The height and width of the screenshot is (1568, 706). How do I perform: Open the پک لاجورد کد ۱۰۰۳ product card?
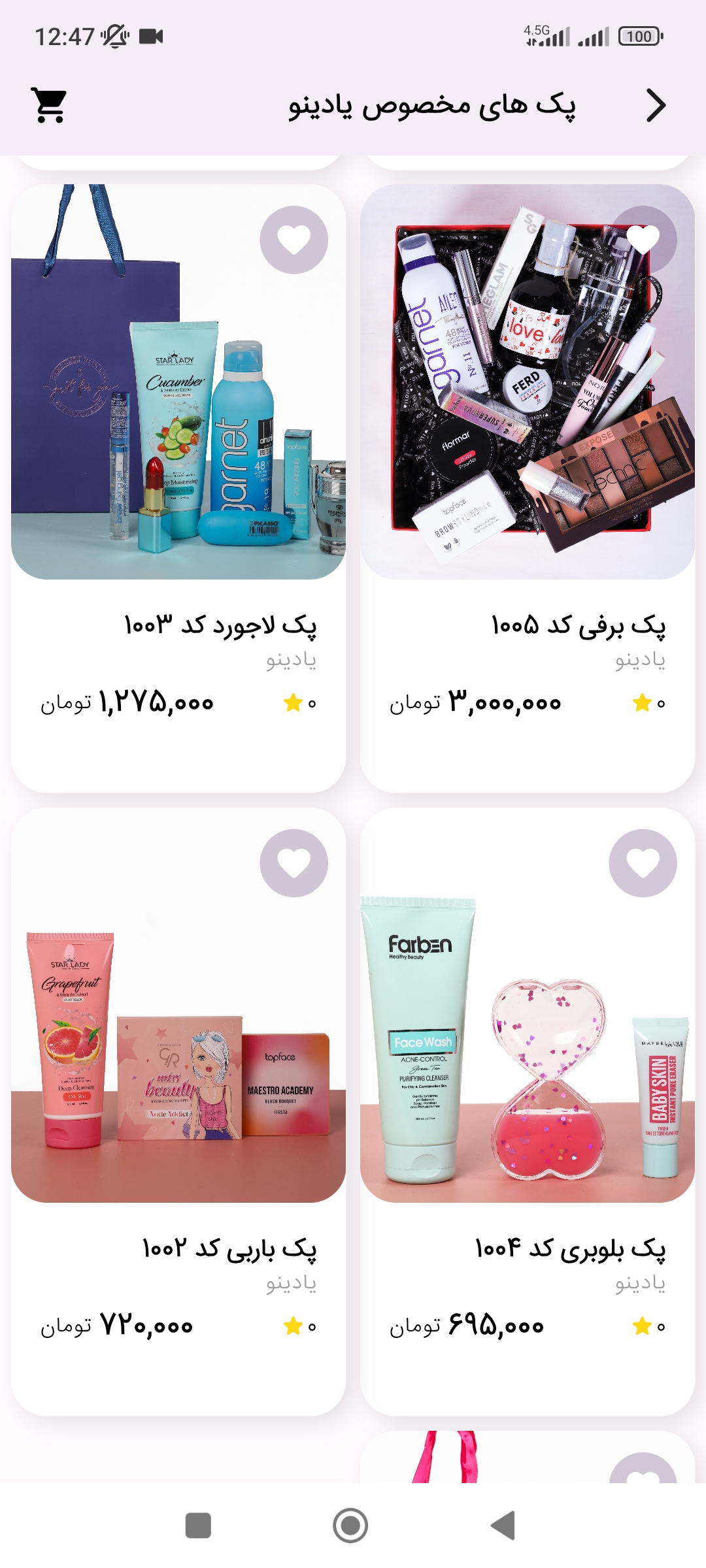tap(178, 489)
